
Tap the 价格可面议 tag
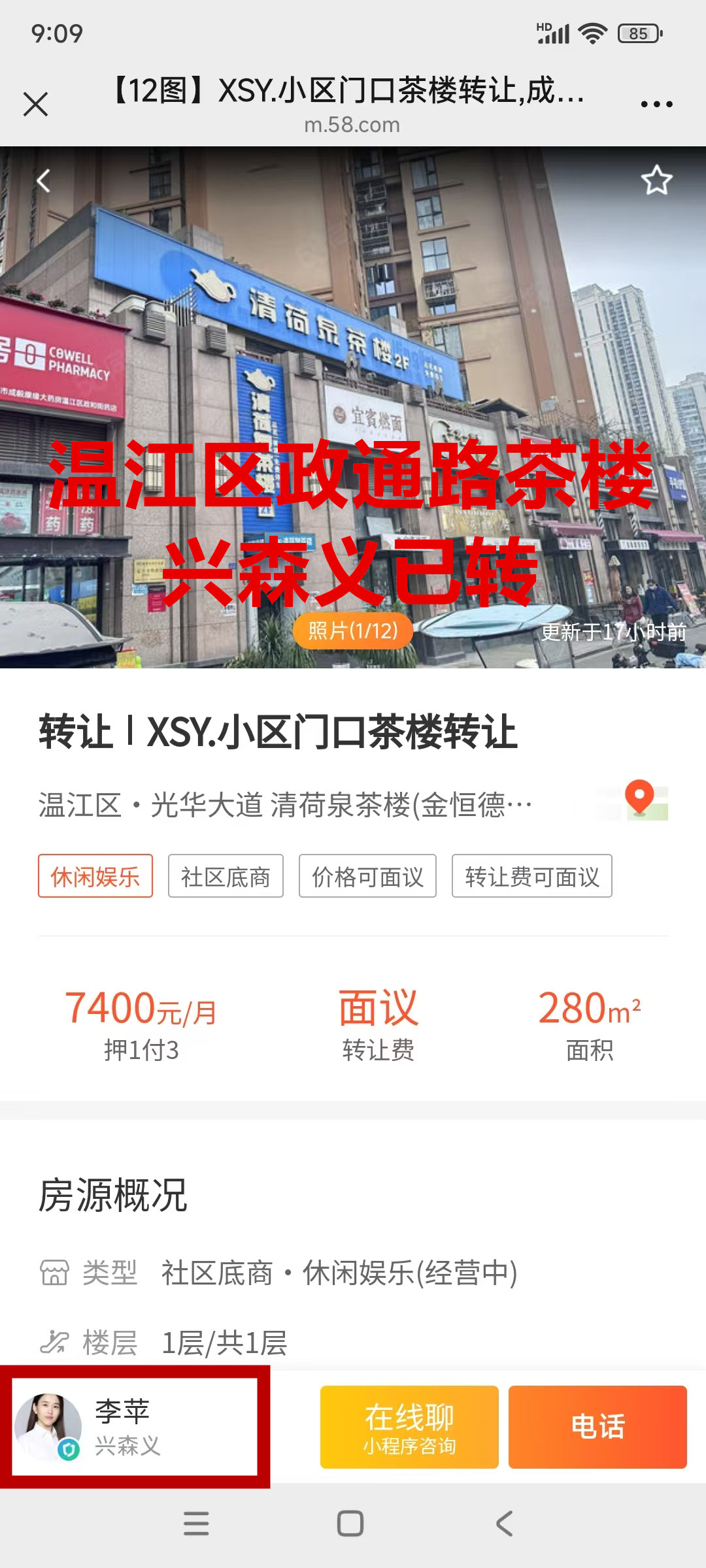point(367,876)
